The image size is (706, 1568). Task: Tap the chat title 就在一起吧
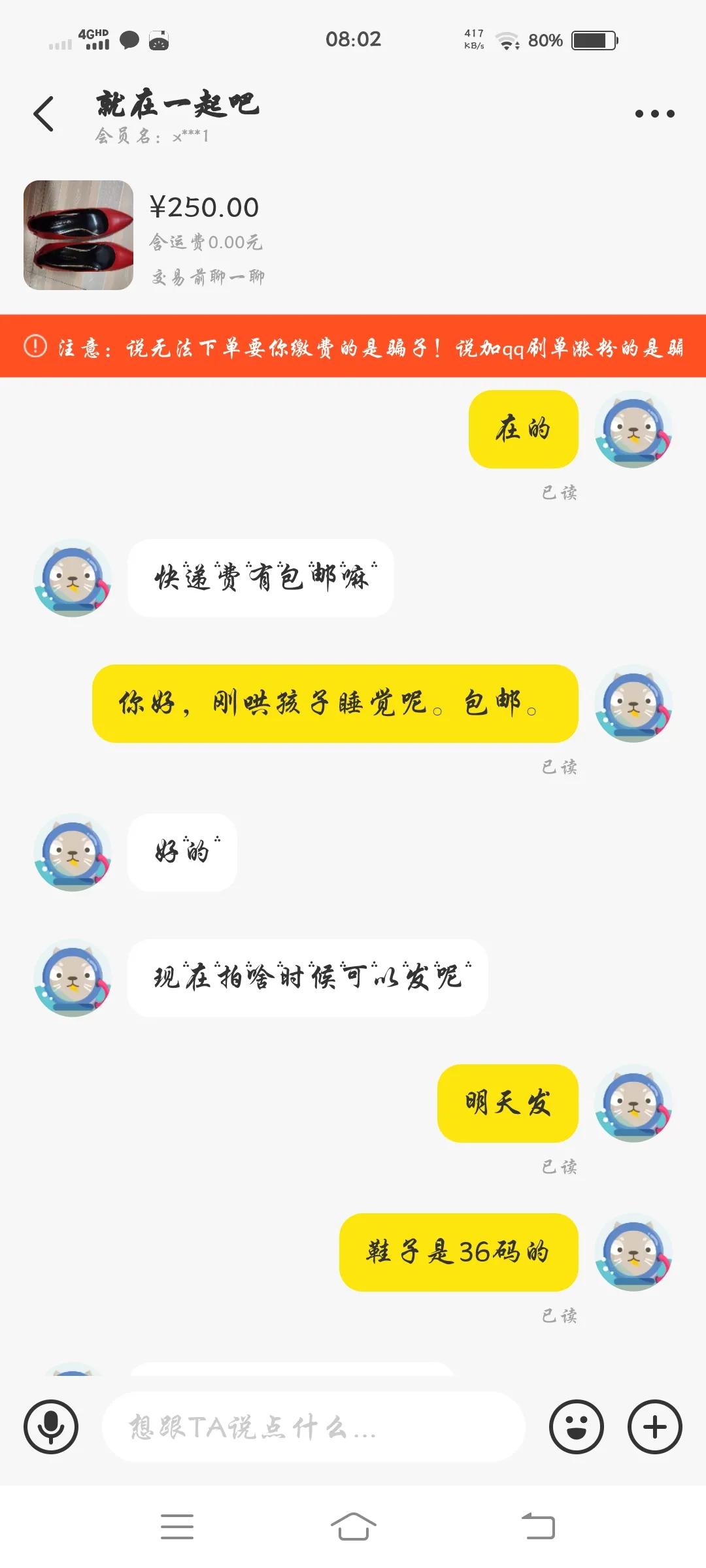[178, 105]
